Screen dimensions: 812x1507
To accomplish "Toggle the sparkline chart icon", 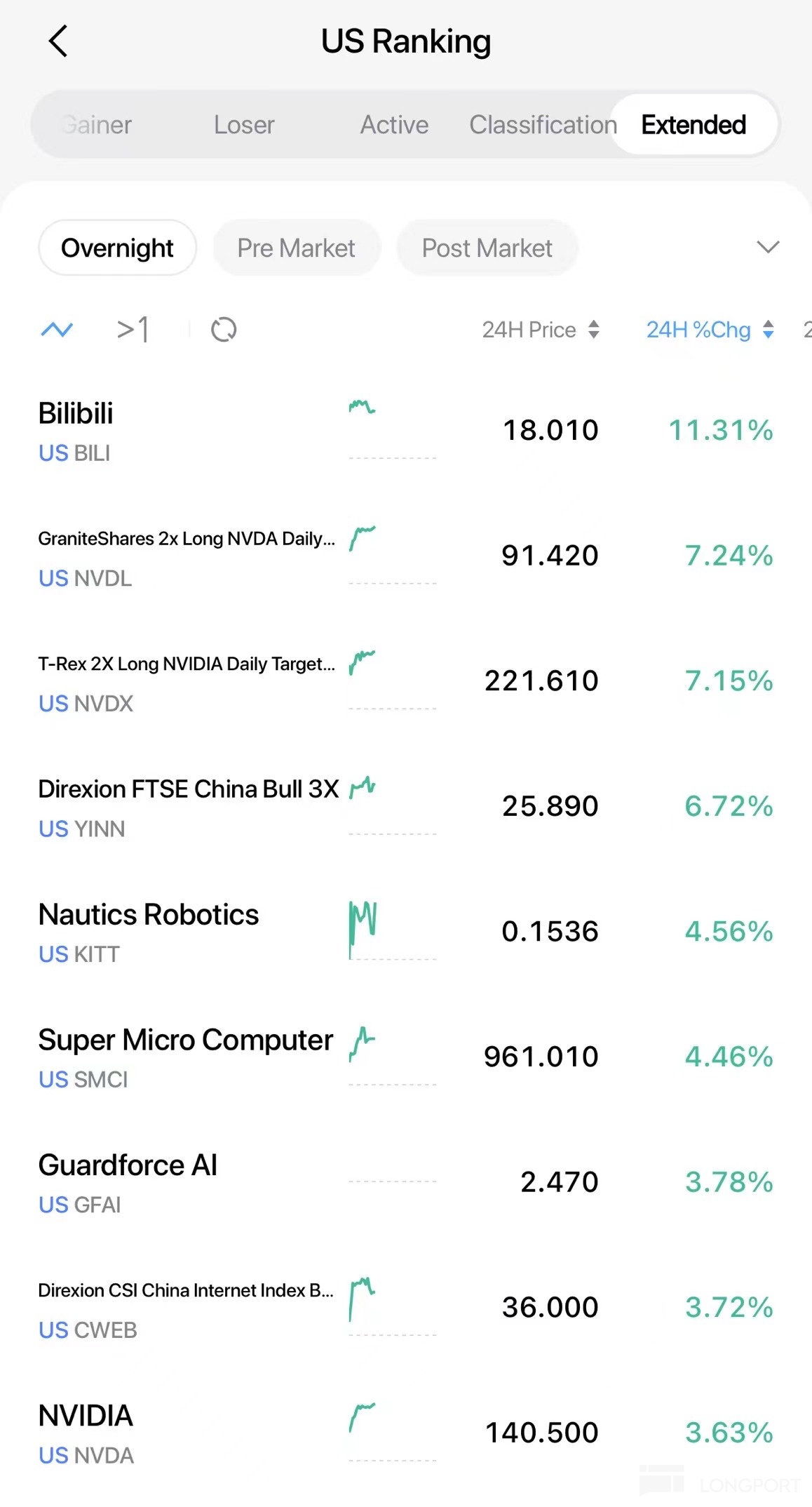I will [57, 329].
